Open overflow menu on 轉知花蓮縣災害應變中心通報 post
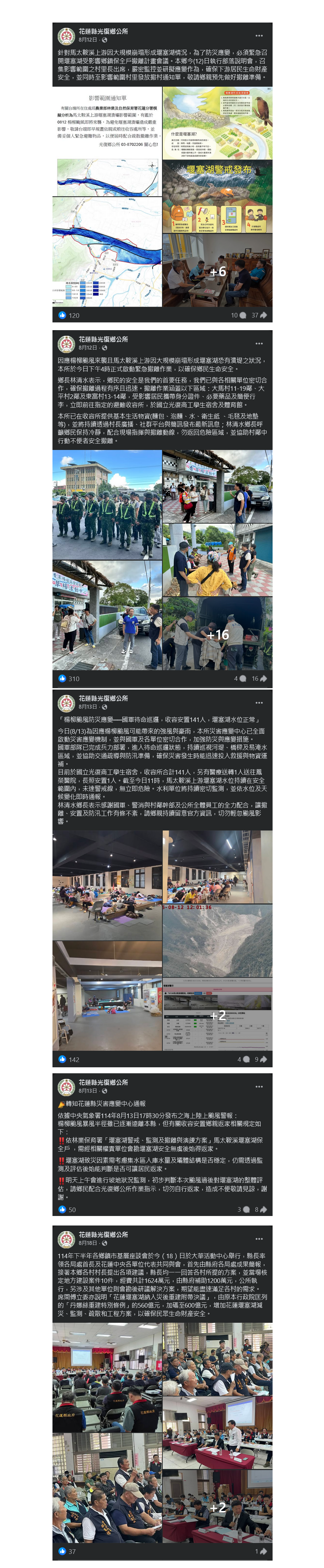The image size is (324, 1568). 259,1087
